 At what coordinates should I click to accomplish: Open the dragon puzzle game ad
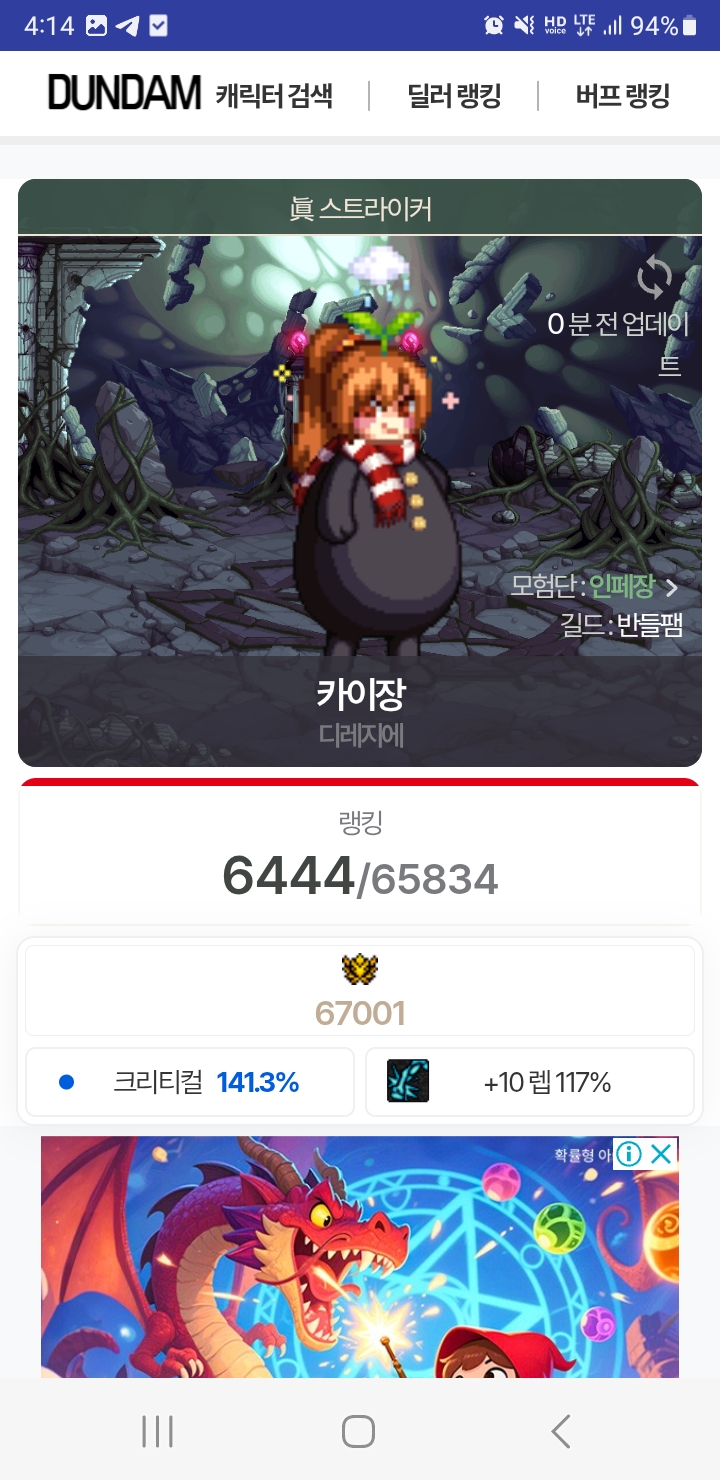pos(360,1270)
